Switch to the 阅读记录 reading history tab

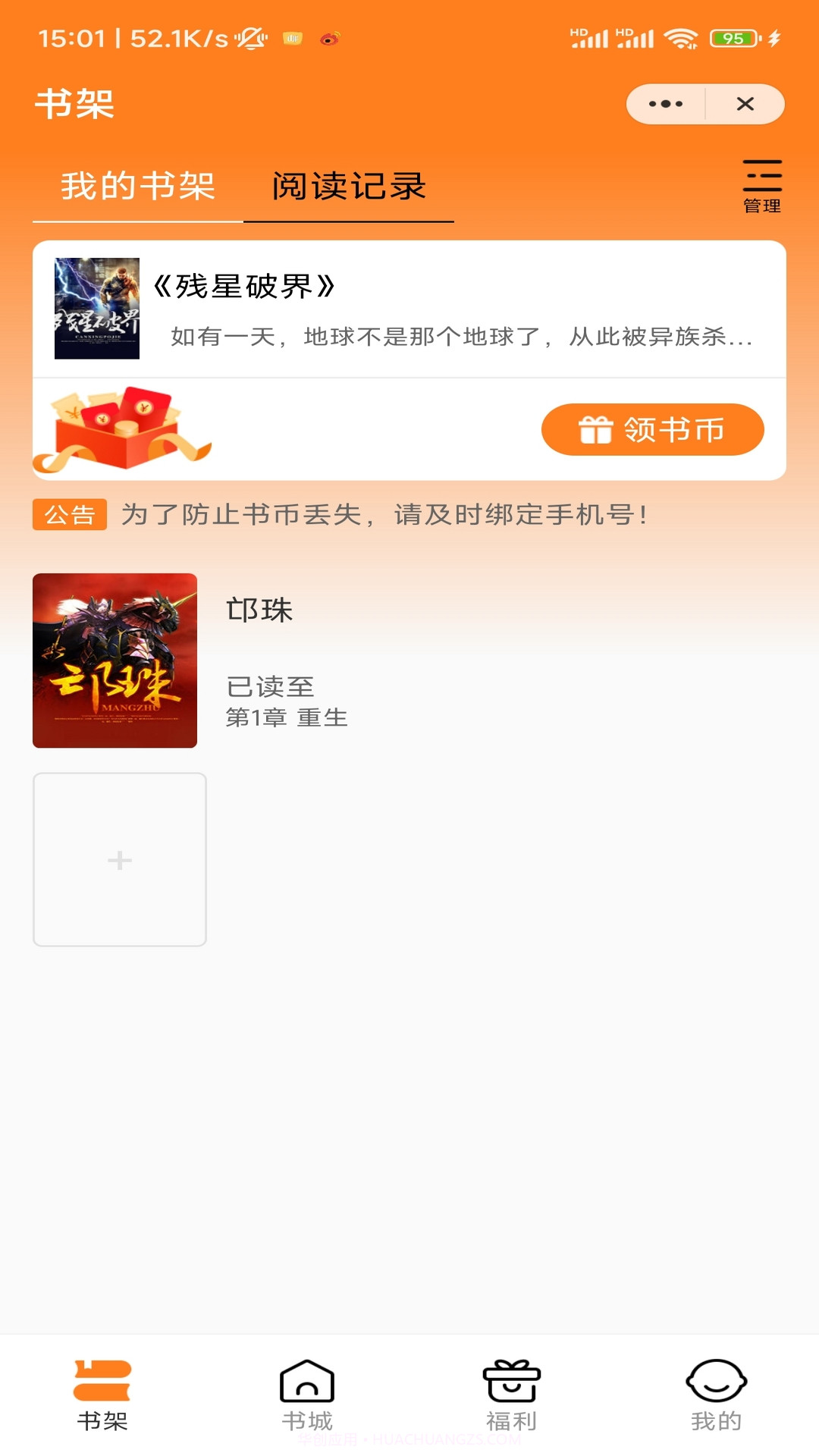[348, 186]
